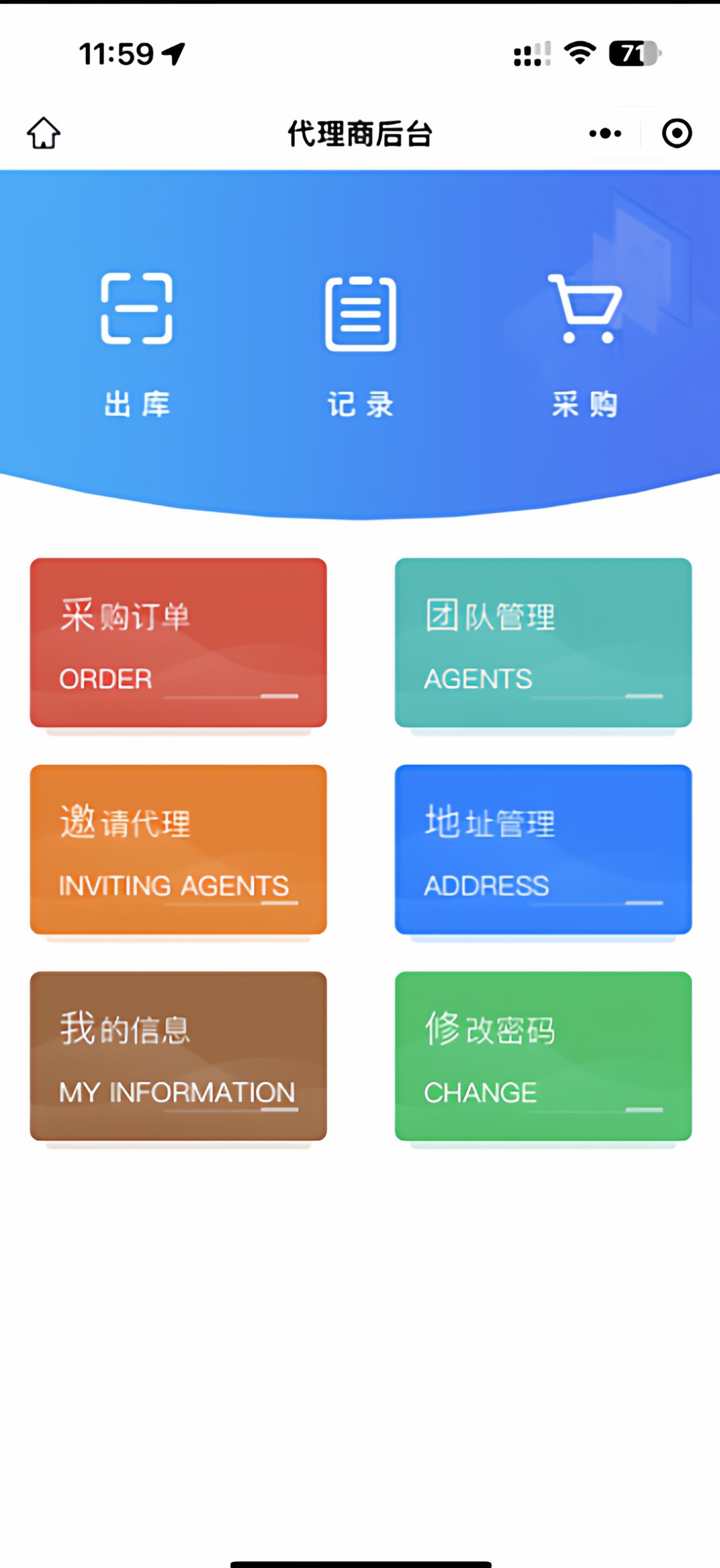The height and width of the screenshot is (1568, 720).
Task: Open the 地址管理 ADDRESS card
Action: [x=543, y=849]
